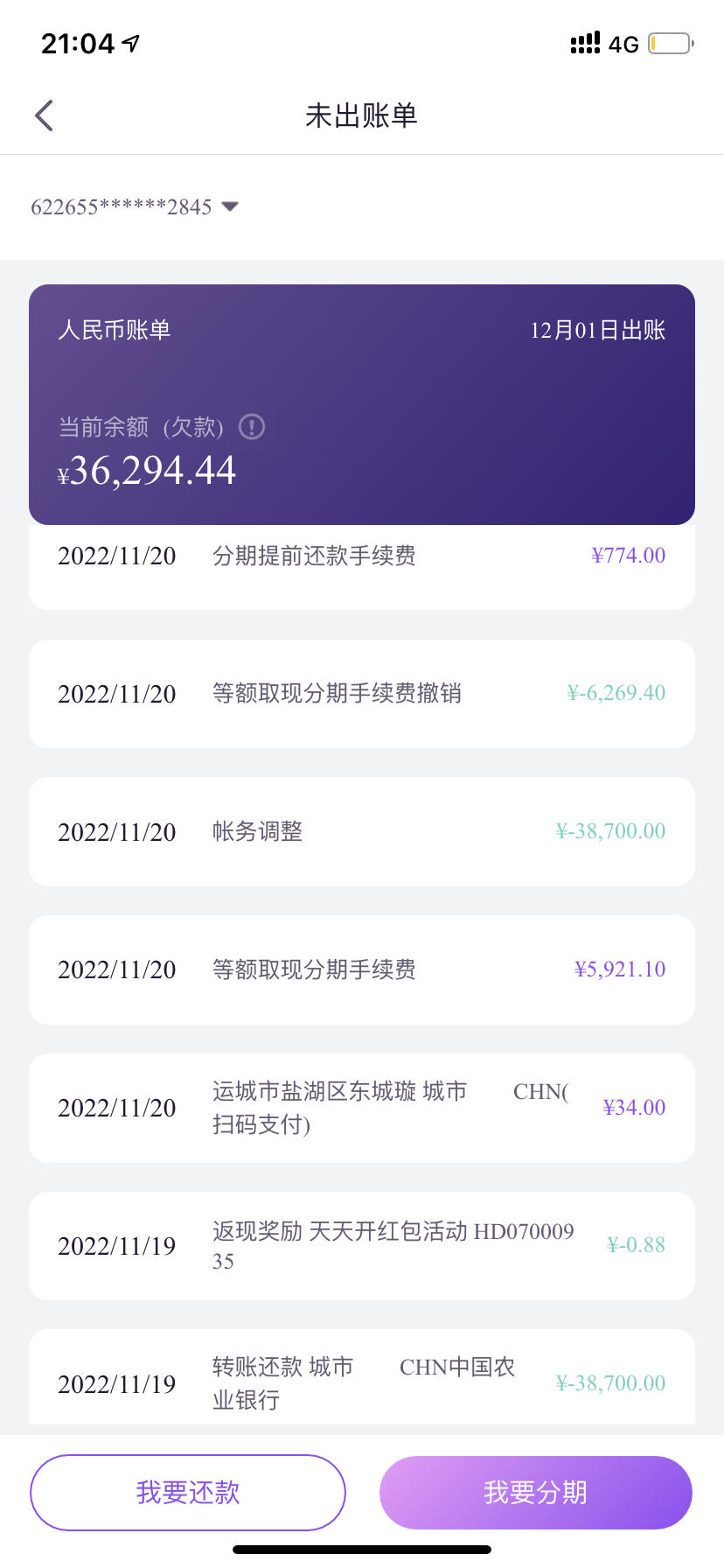724x1568 pixels.
Task: Open the 运城市盐湖区 扫码支付 ¥34.00 transaction
Action: [362, 1108]
